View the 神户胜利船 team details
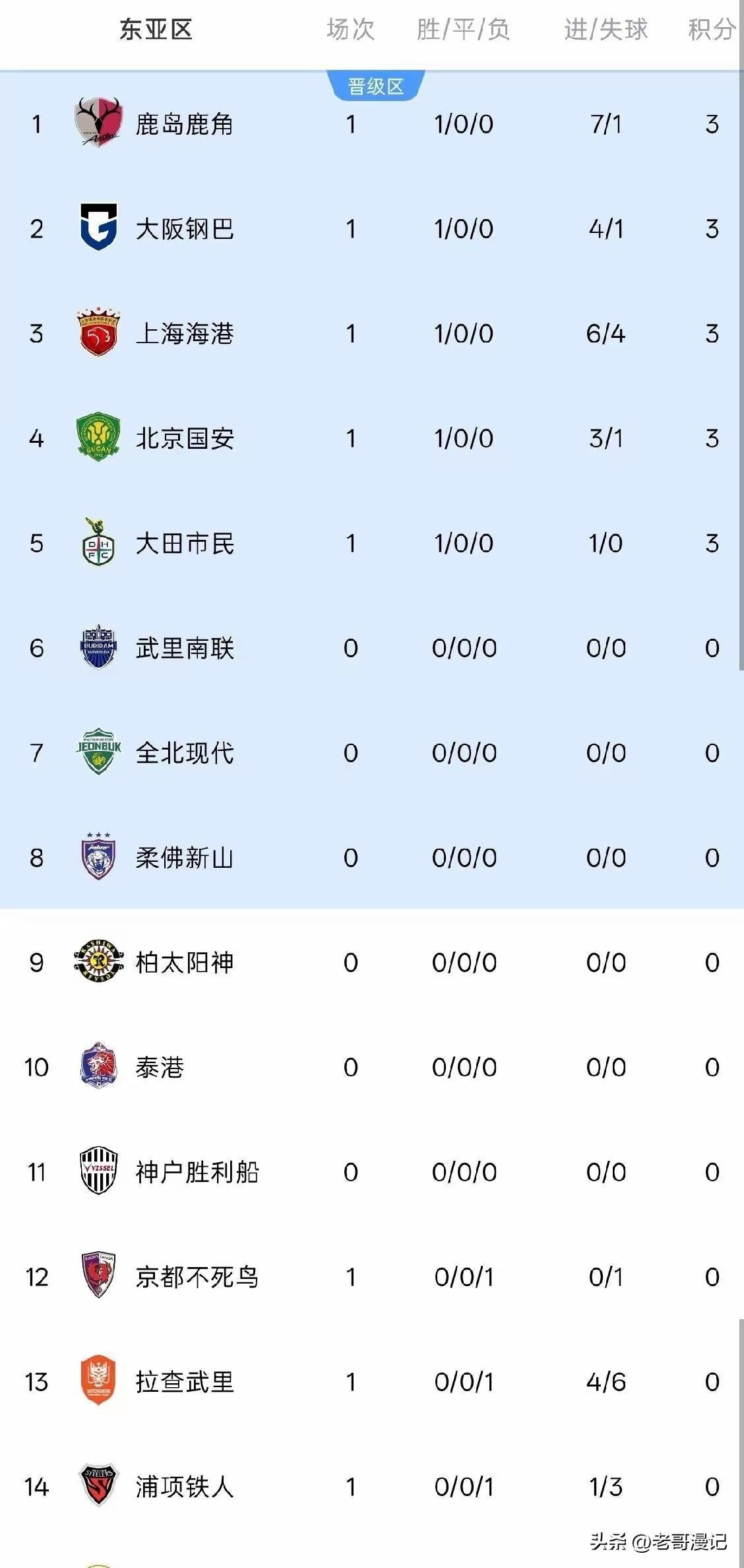The height and width of the screenshot is (1568, 744). coord(372,1173)
